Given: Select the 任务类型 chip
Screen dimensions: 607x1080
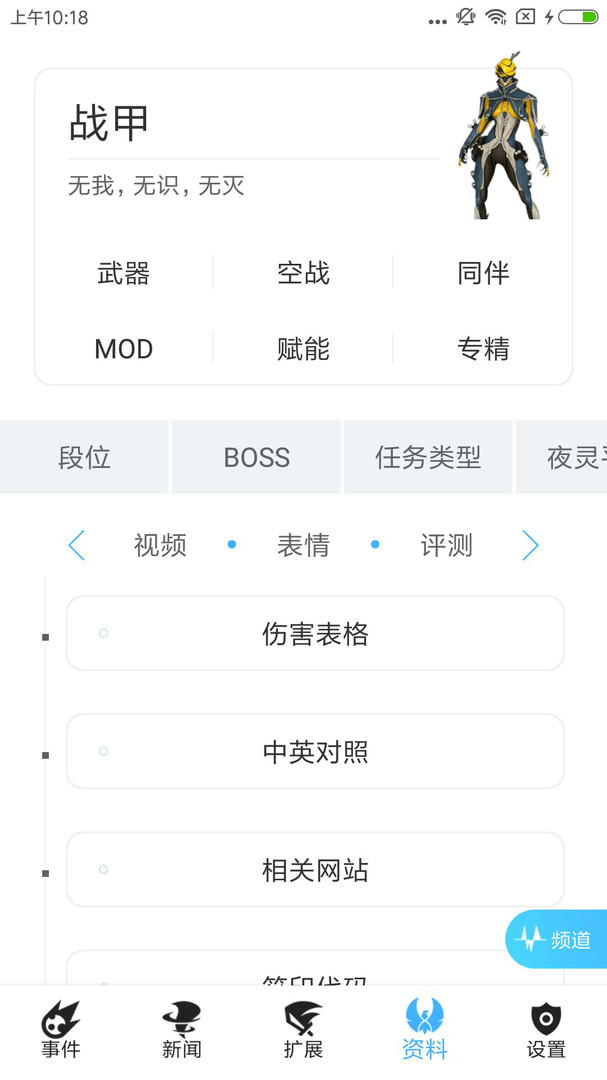Looking at the screenshot, I should 428,458.
